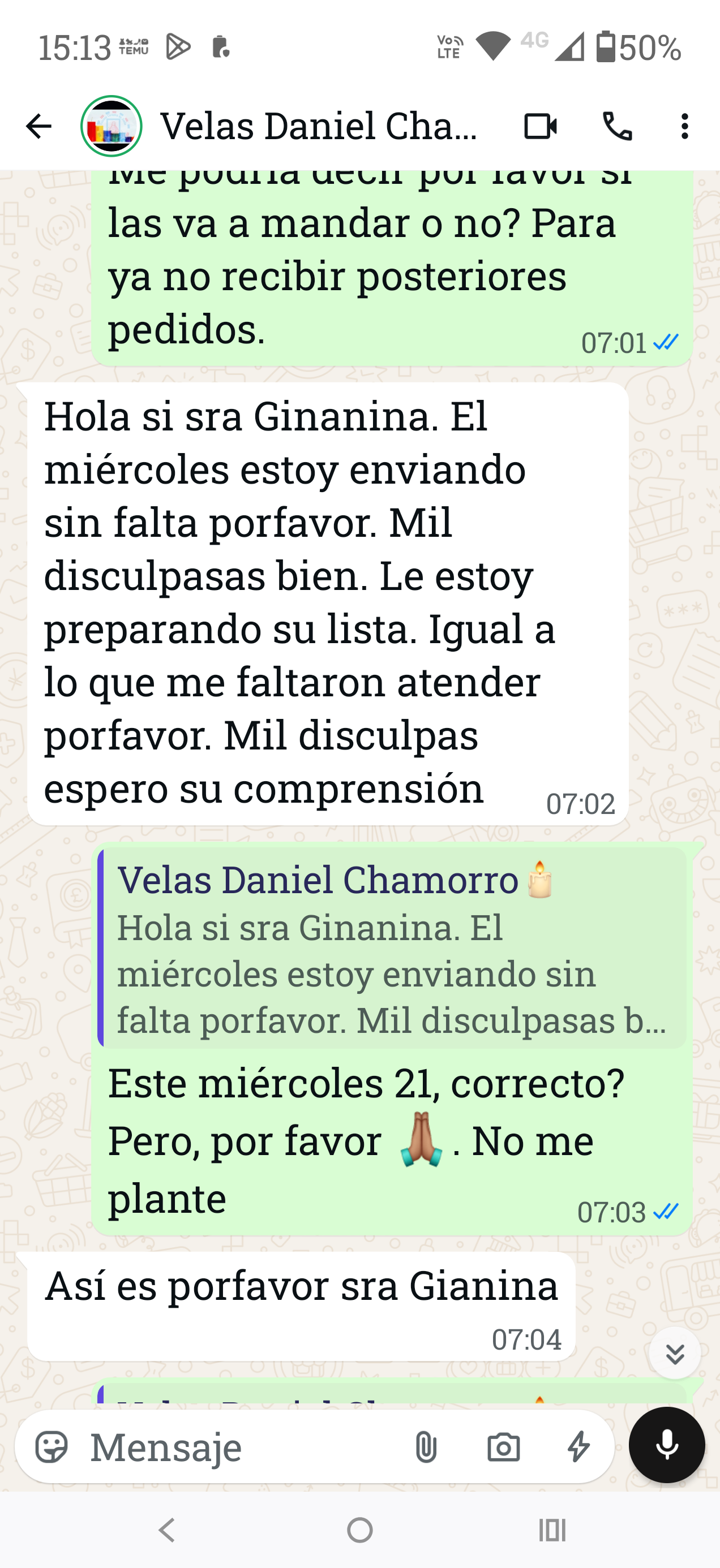Record a voice message with the microphone

pyautogui.click(x=667, y=1445)
